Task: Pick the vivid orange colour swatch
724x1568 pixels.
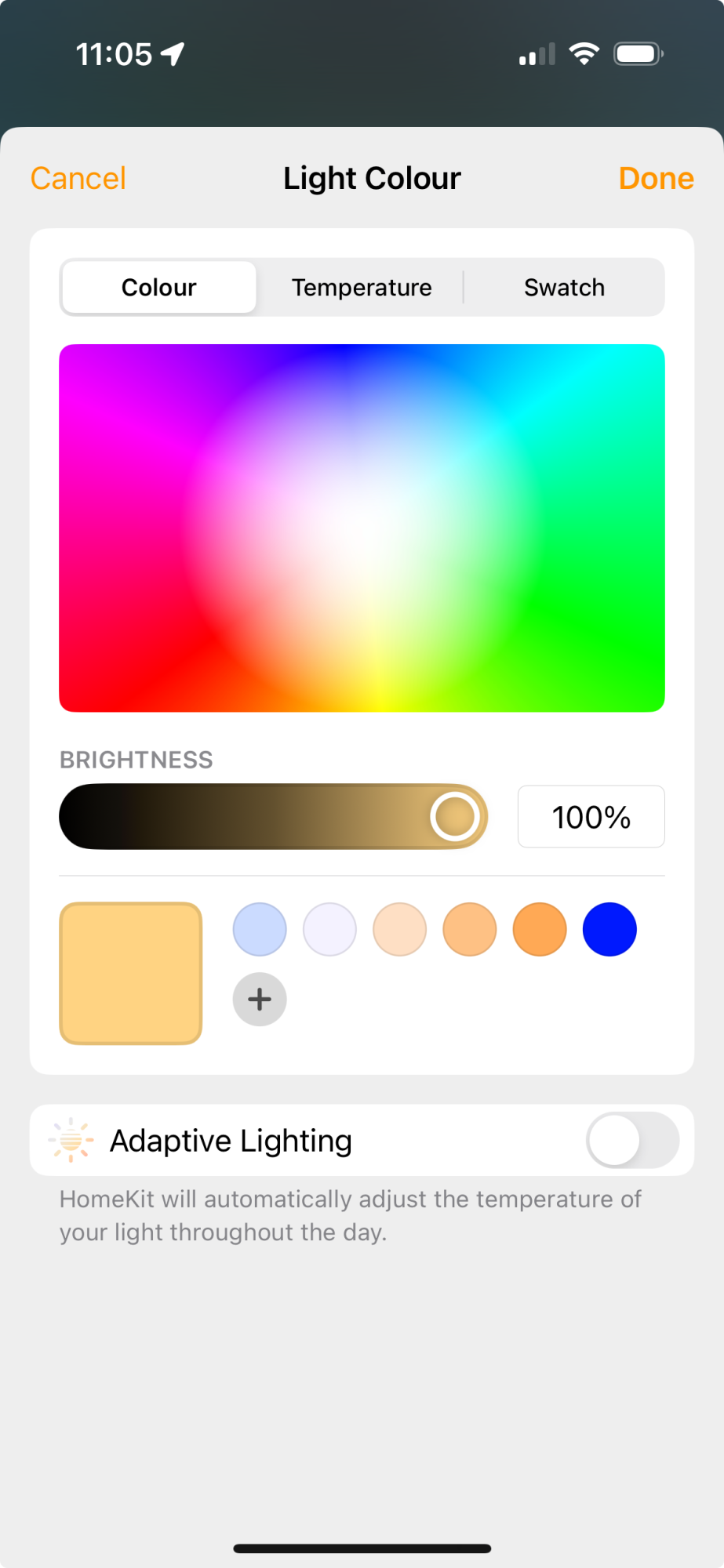Action: [x=540, y=929]
